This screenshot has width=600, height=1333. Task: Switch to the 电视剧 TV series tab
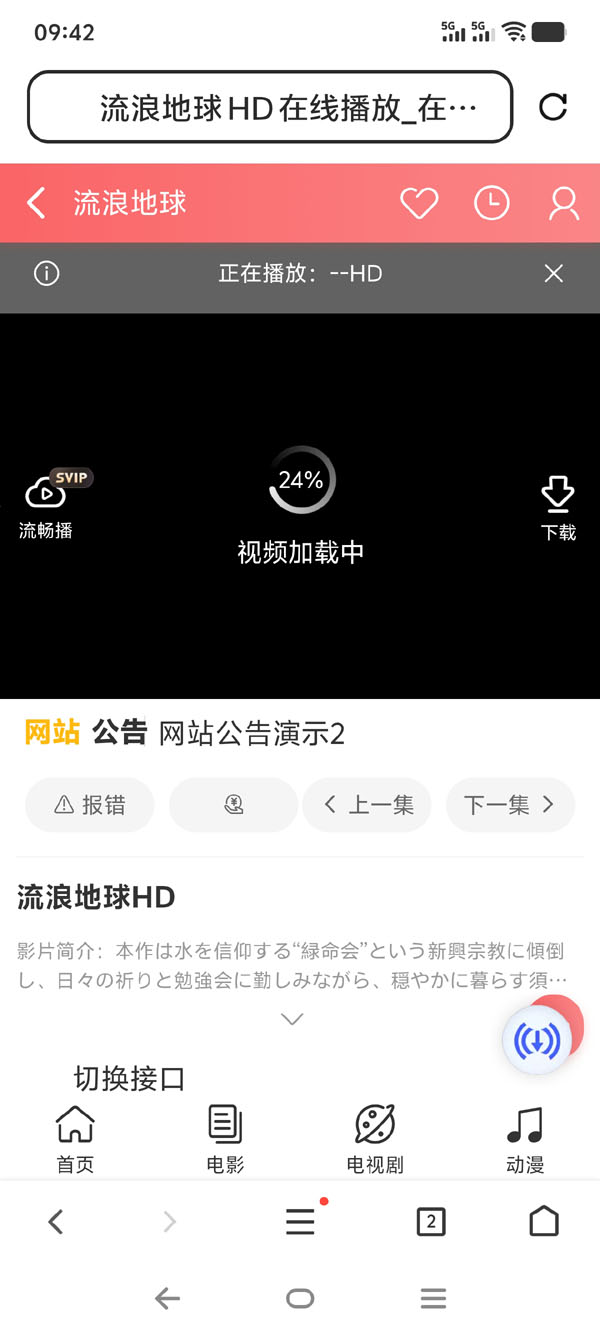pos(375,1138)
